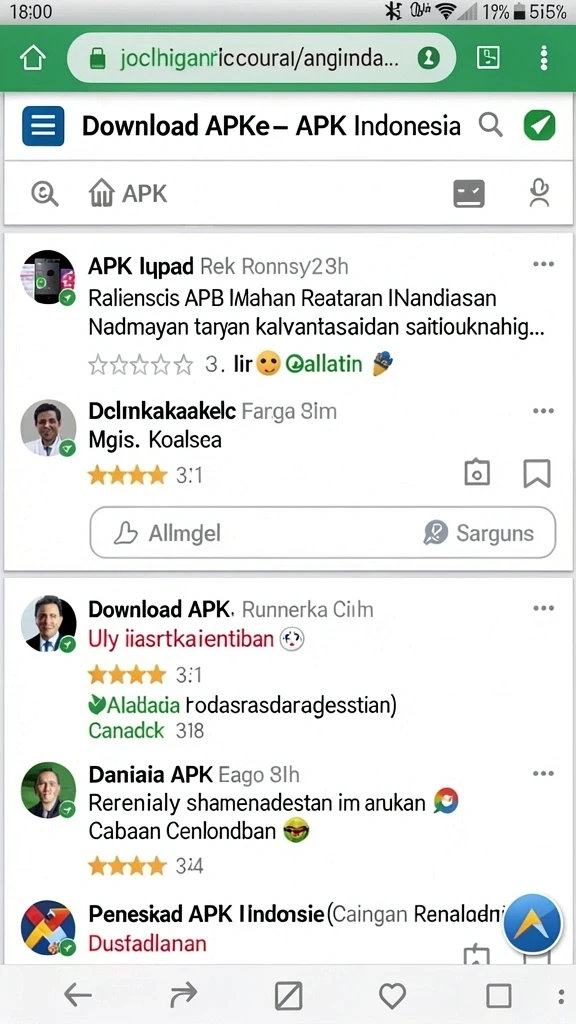Open tabs square in bottom bar
The height and width of the screenshot is (1024, 576).
pyautogui.click(x=499, y=996)
